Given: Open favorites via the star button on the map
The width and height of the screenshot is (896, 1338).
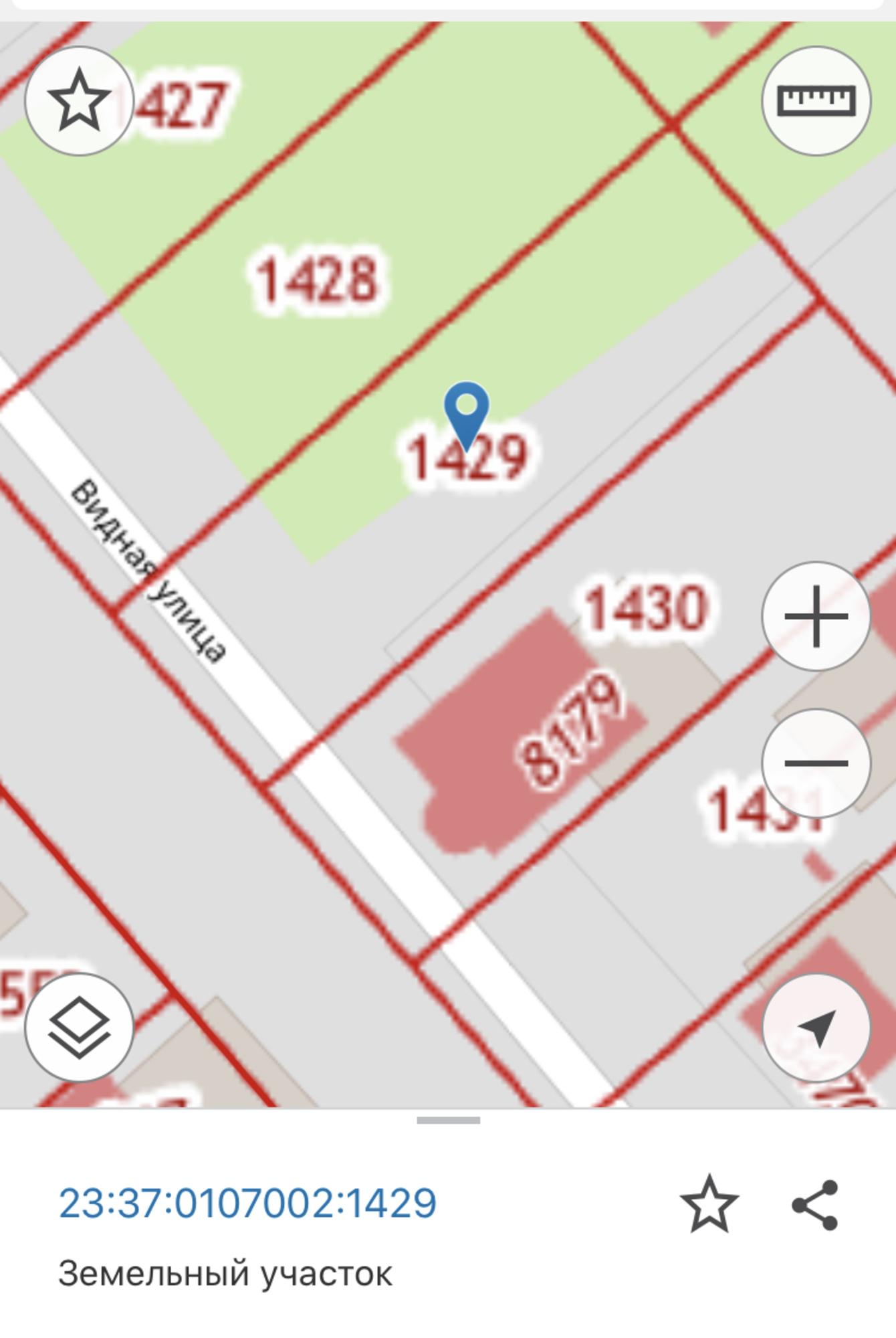Looking at the screenshot, I should [79, 101].
